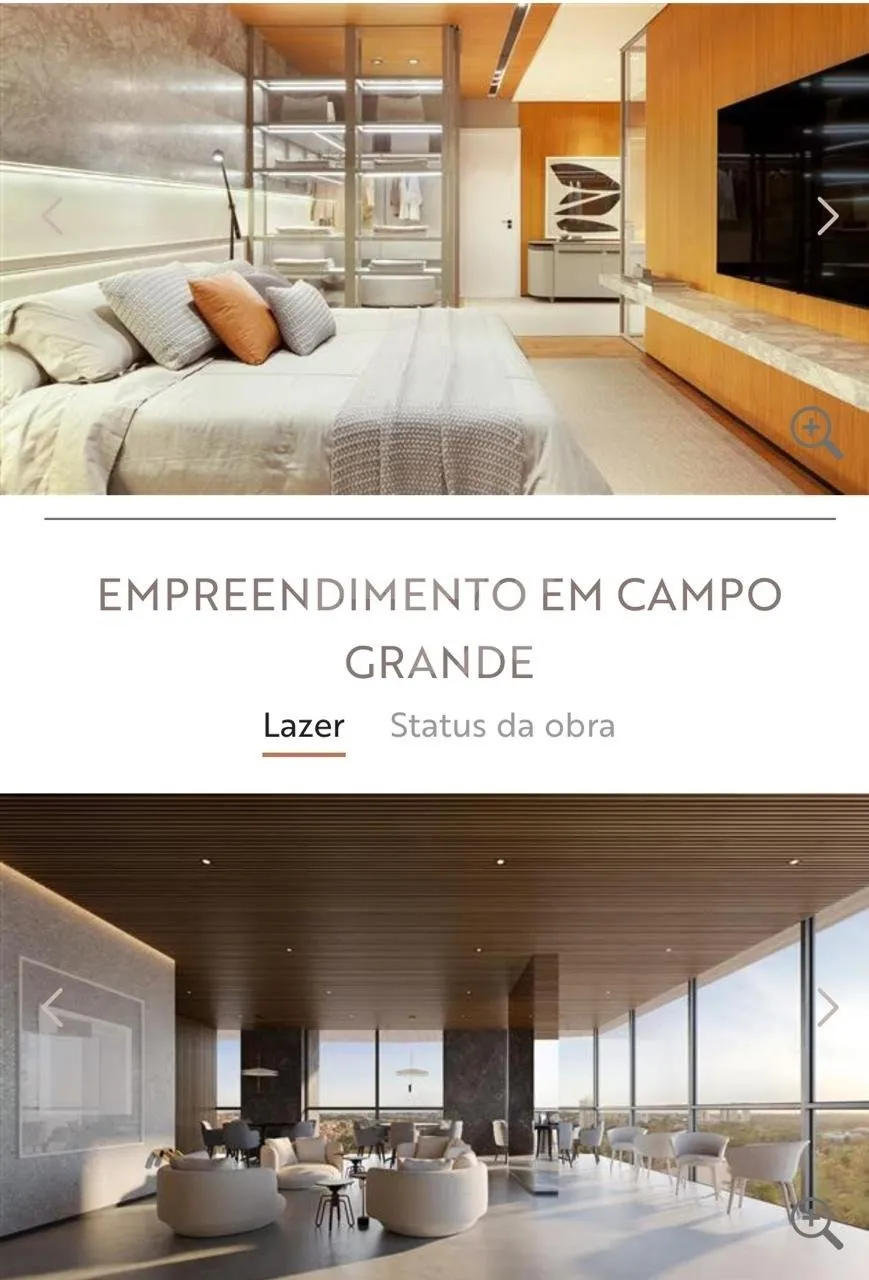Show the next bedroom photo in carousel

(x=827, y=215)
